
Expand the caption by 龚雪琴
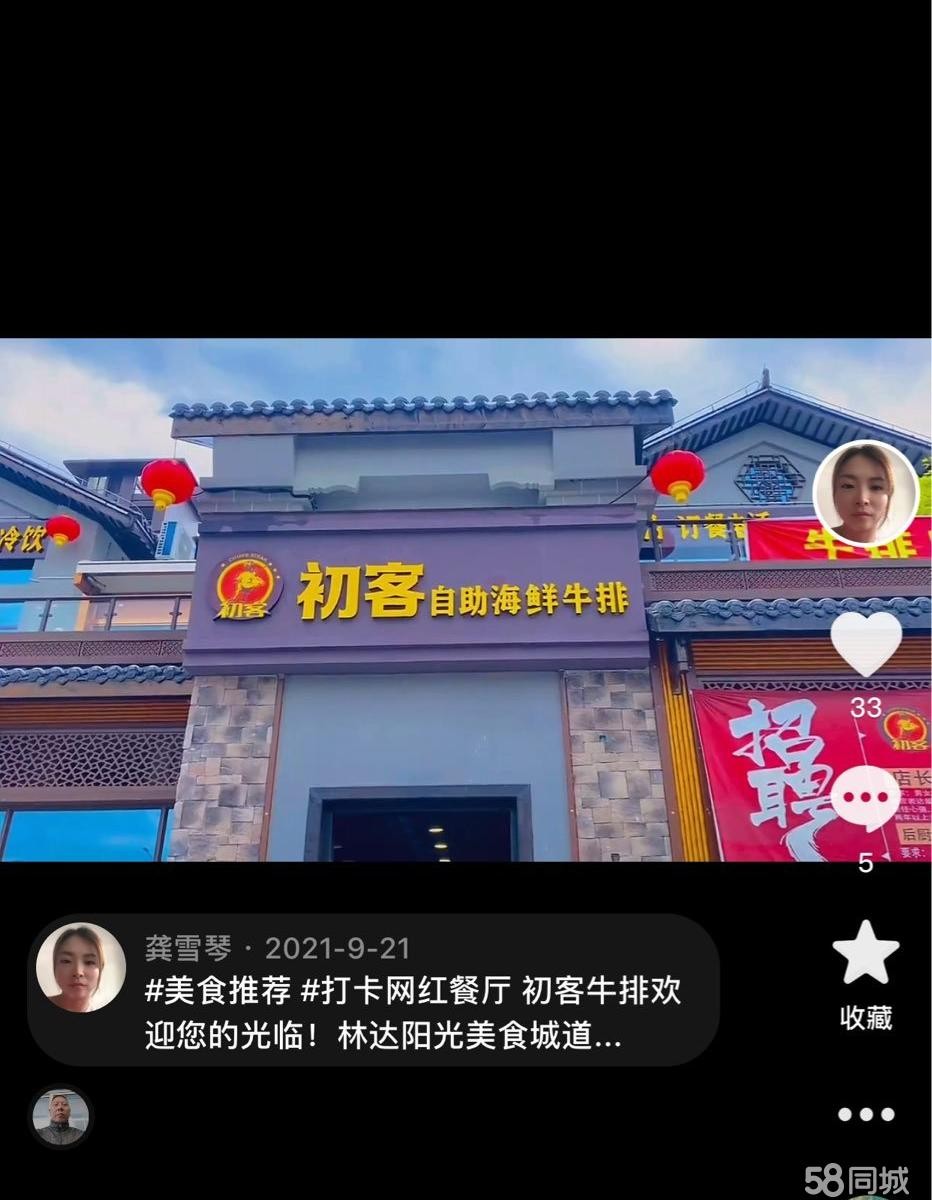[412, 1013]
